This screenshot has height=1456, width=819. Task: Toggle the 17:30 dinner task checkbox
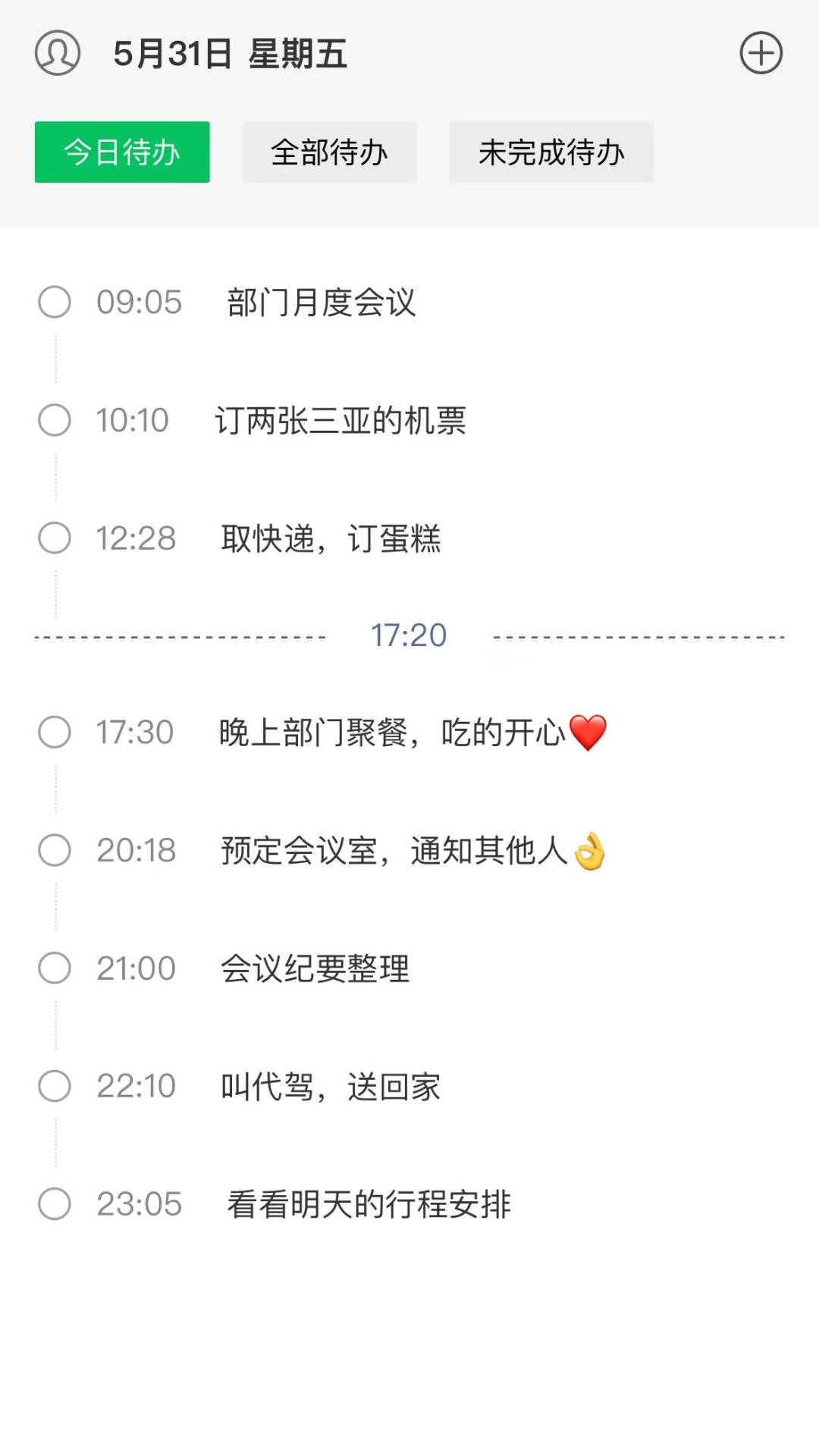coord(54,732)
